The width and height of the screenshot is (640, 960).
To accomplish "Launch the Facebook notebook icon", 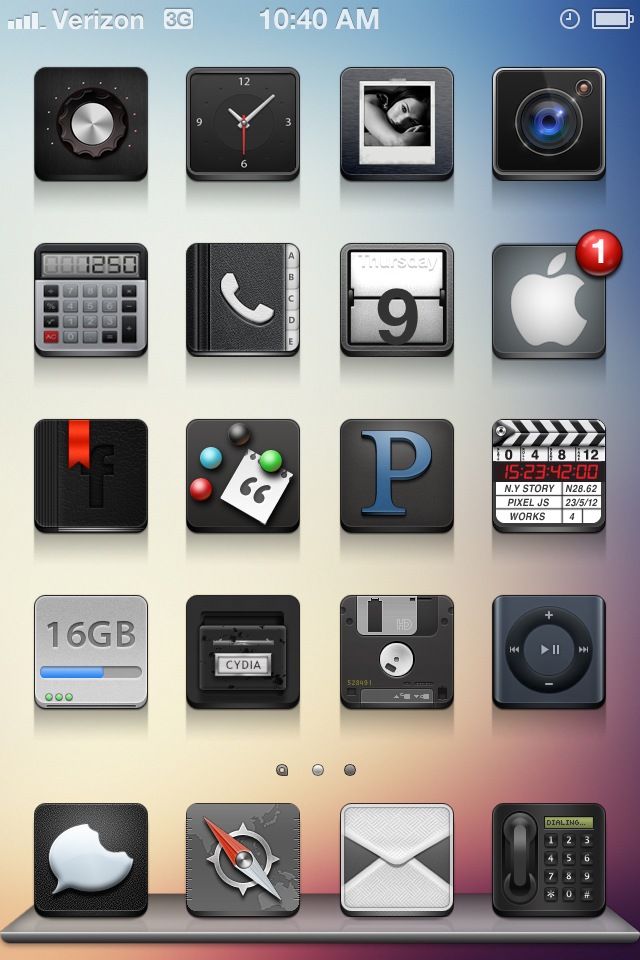I will click(x=91, y=475).
